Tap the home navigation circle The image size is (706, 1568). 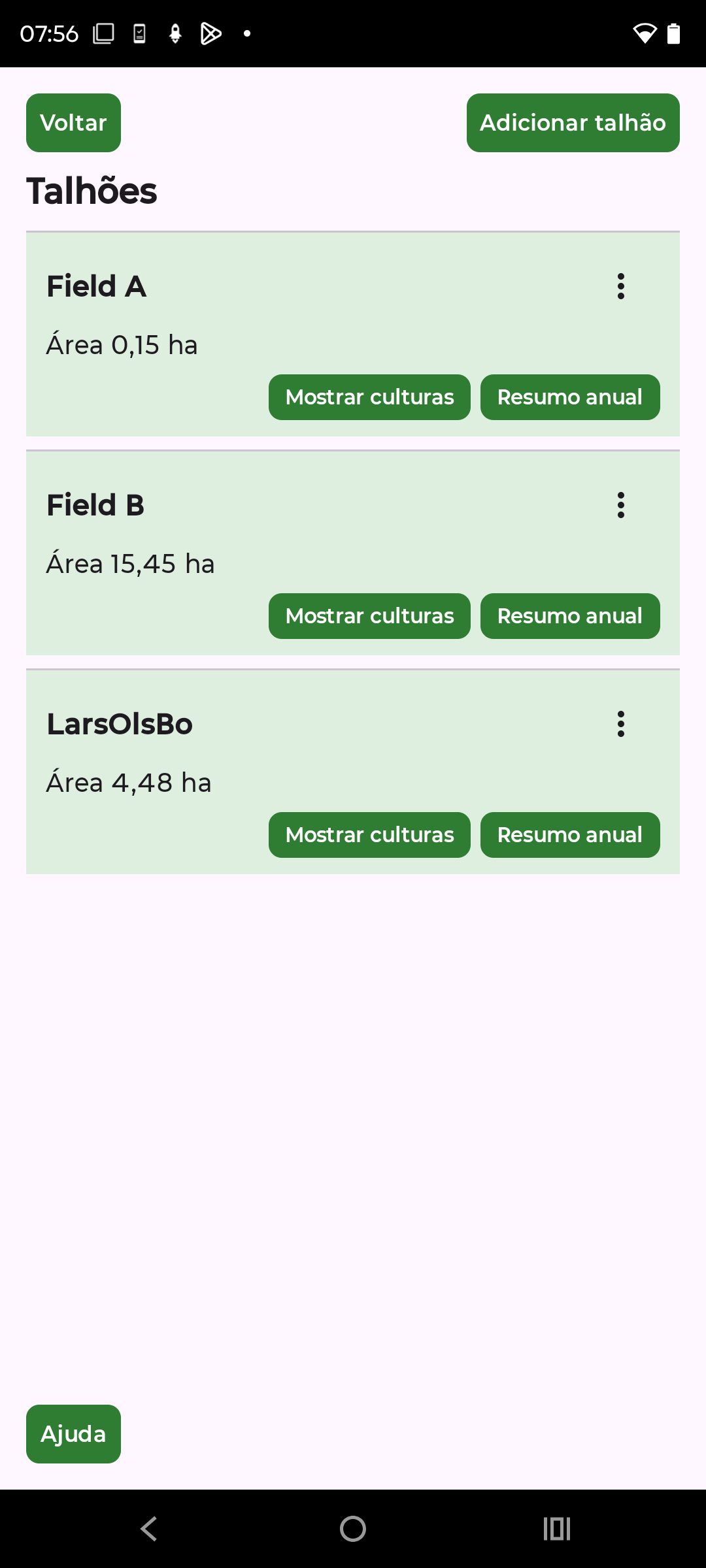point(352,1527)
